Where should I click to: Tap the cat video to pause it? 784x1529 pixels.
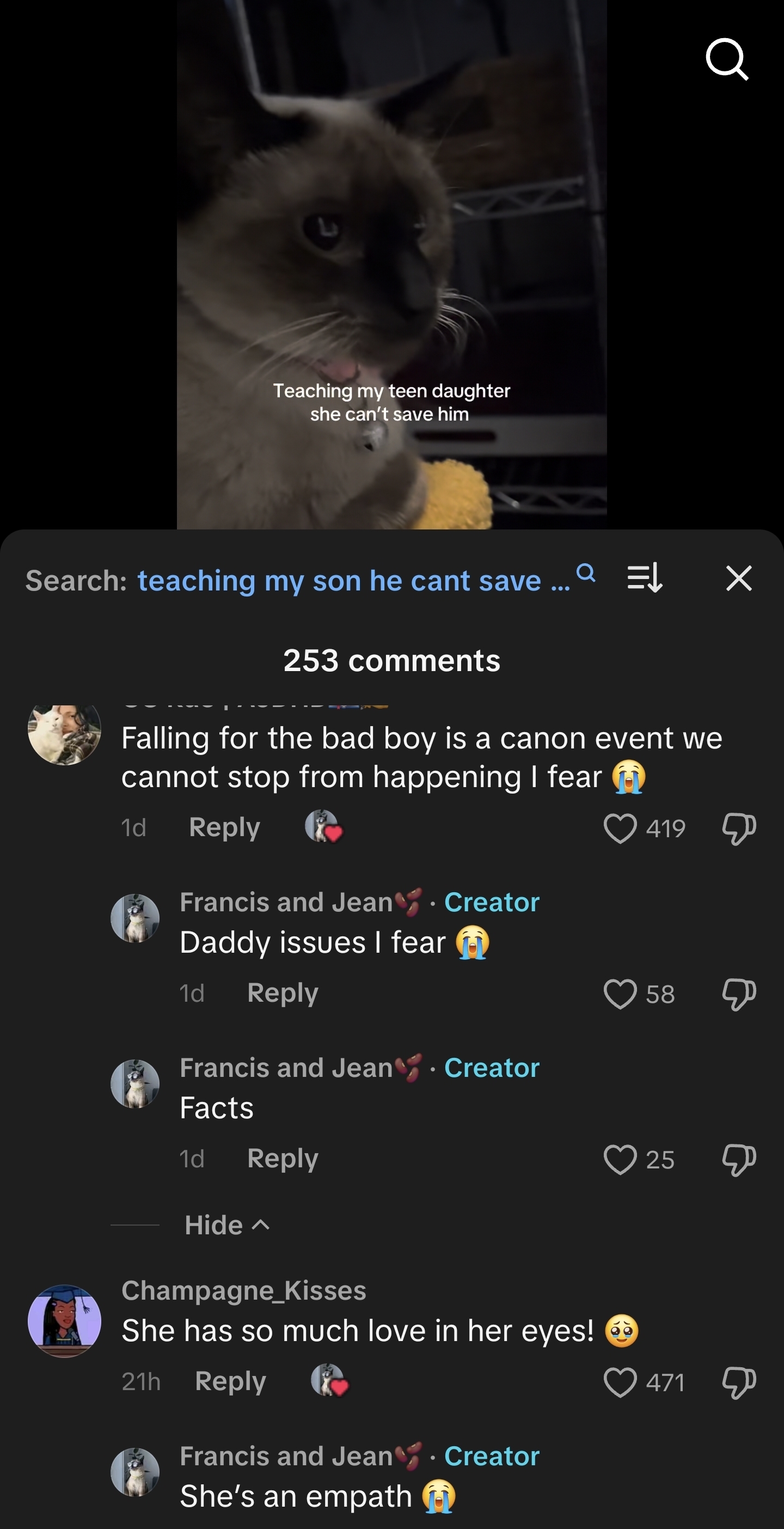pyautogui.click(x=391, y=237)
